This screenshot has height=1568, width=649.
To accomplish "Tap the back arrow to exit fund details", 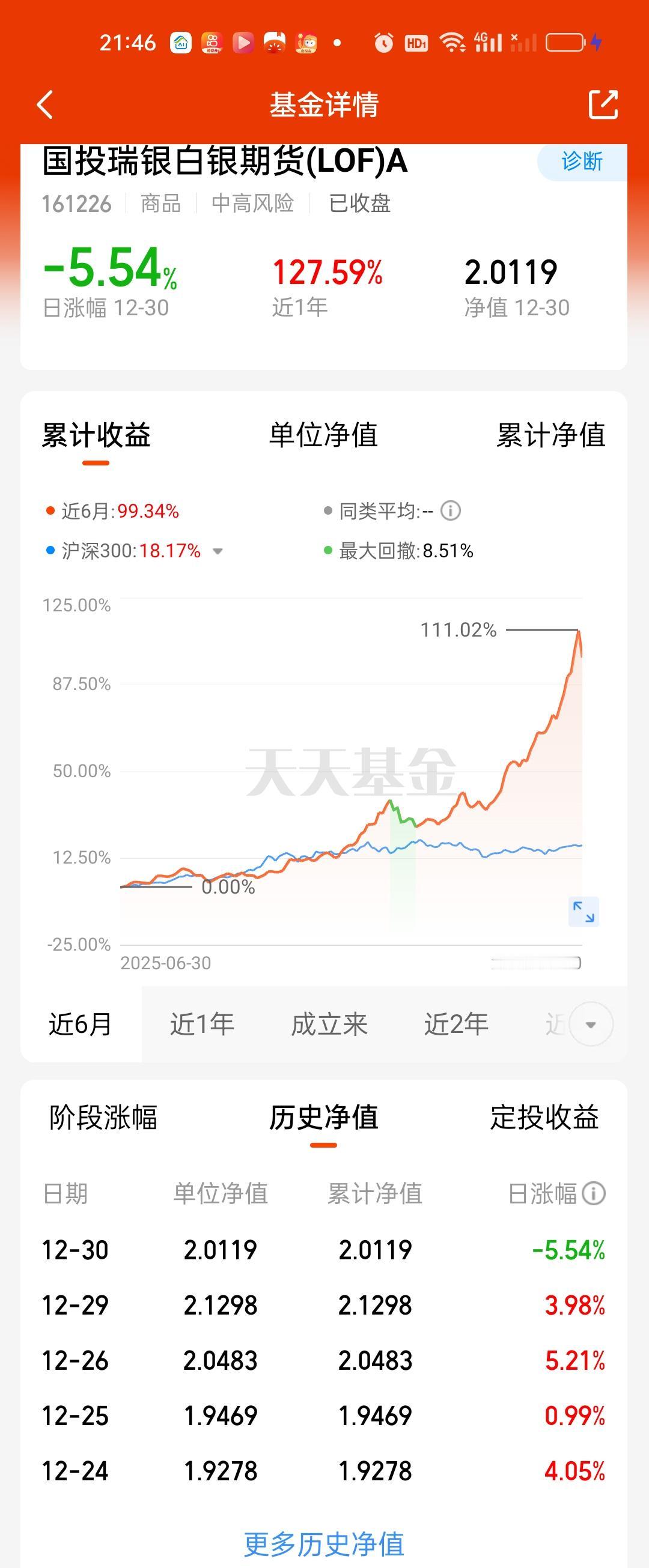I will click(x=44, y=103).
